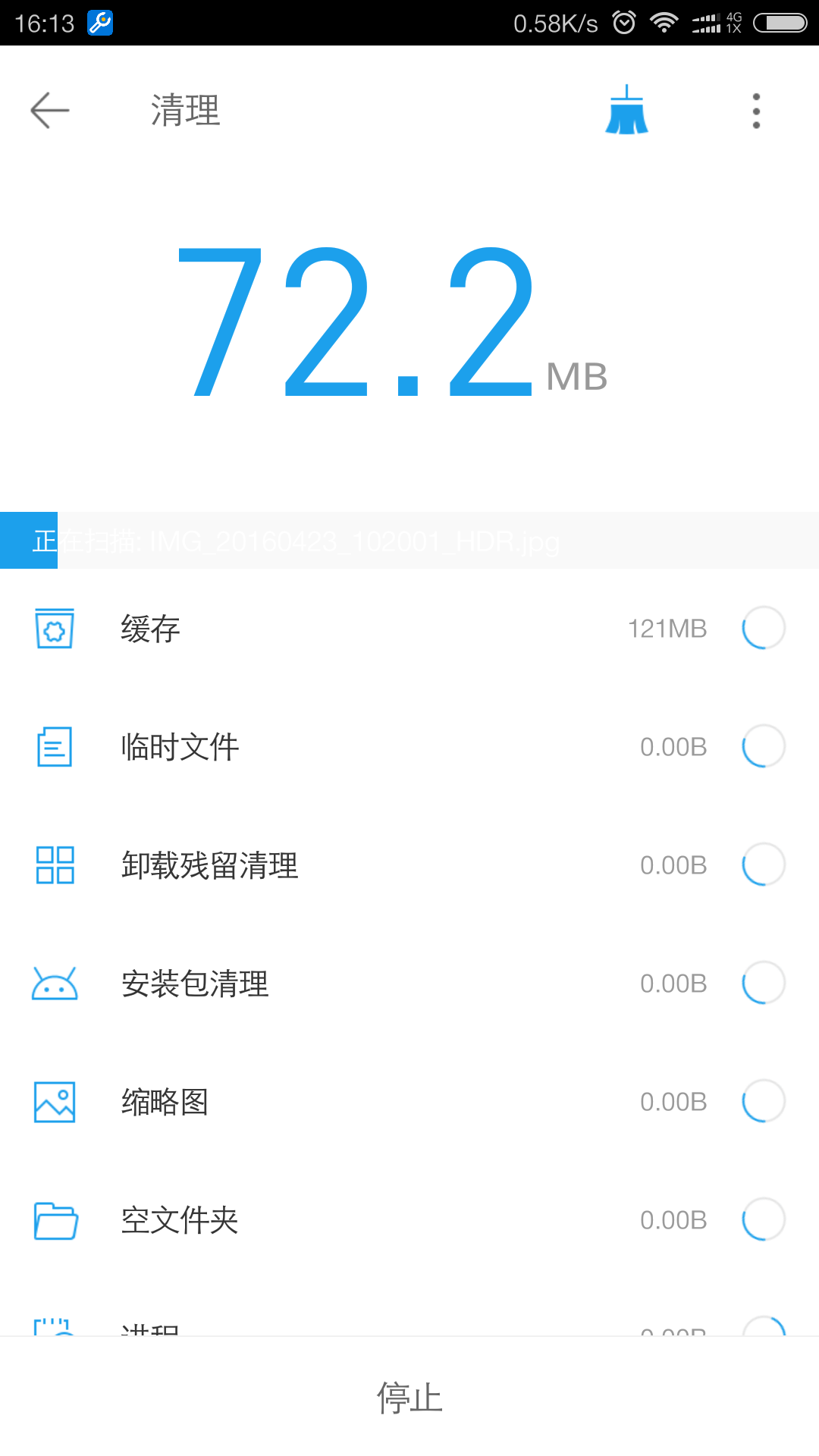
Task: Go back from the 清理 screen
Action: point(50,111)
